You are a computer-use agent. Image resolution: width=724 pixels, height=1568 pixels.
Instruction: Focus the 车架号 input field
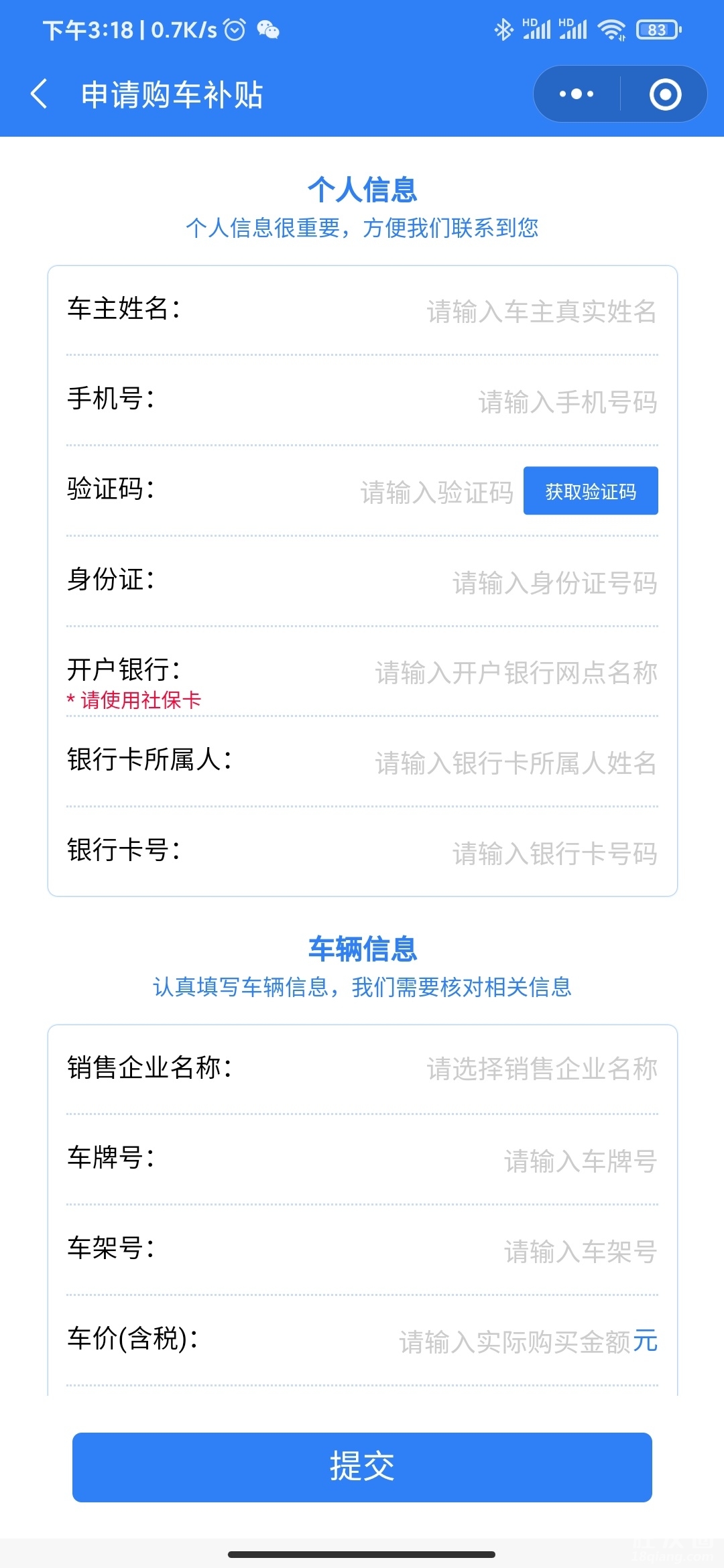[580, 1251]
